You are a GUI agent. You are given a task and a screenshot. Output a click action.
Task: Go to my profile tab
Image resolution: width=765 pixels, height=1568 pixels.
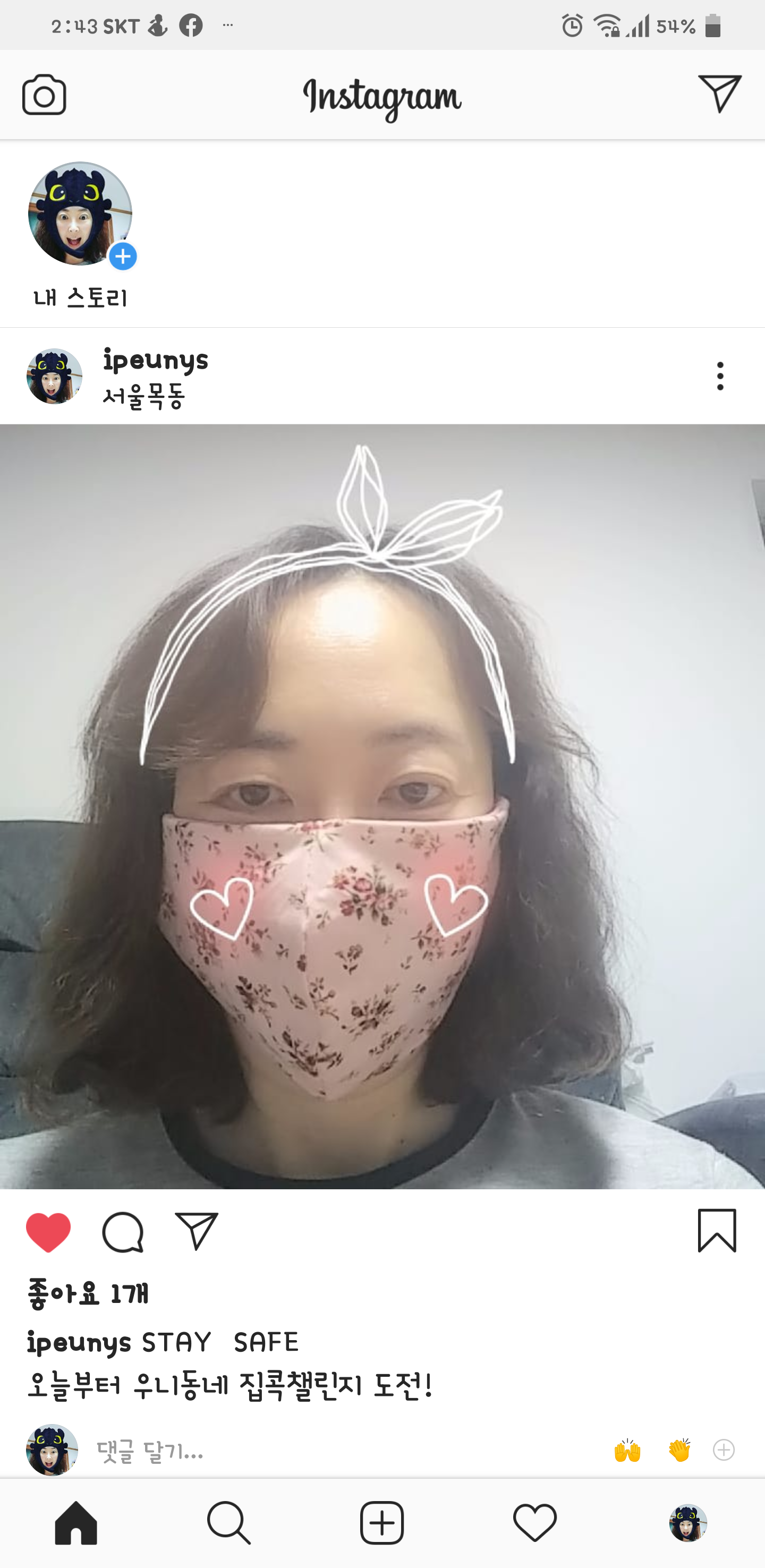688,1523
